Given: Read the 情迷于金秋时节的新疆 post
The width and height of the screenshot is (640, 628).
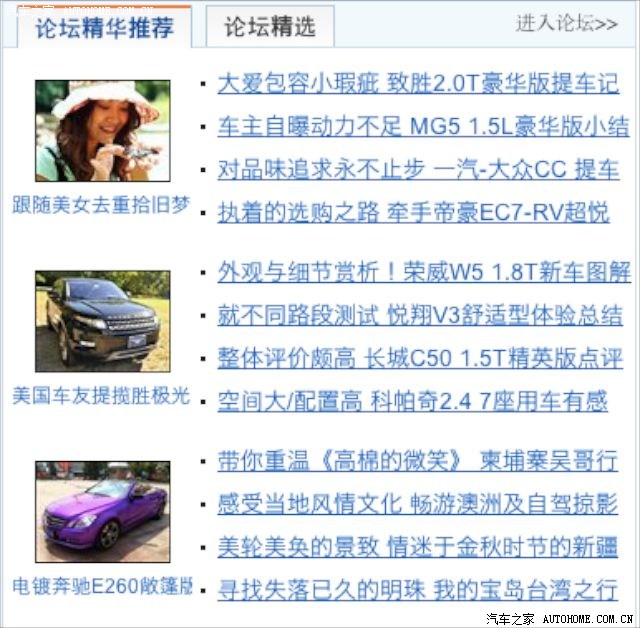Looking at the screenshot, I should pos(417,547).
